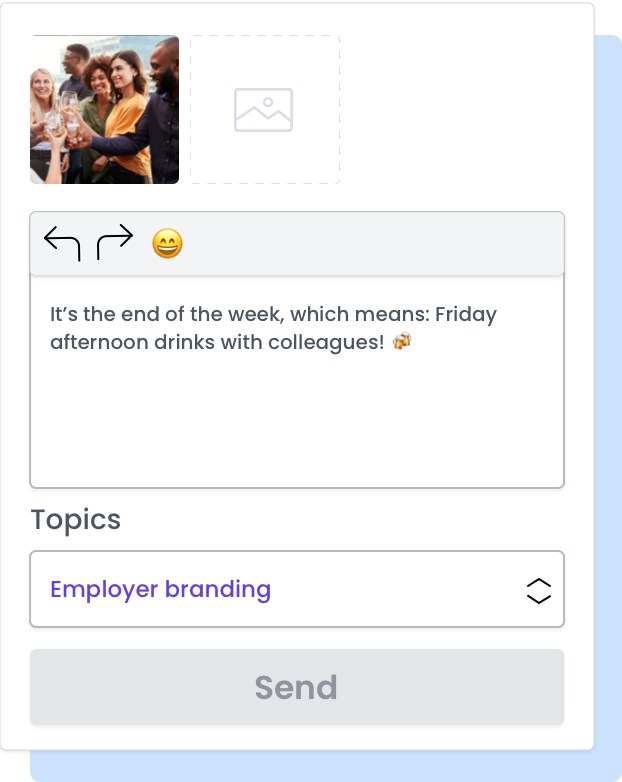
Task: Open the emoji picker
Action: tap(167, 244)
